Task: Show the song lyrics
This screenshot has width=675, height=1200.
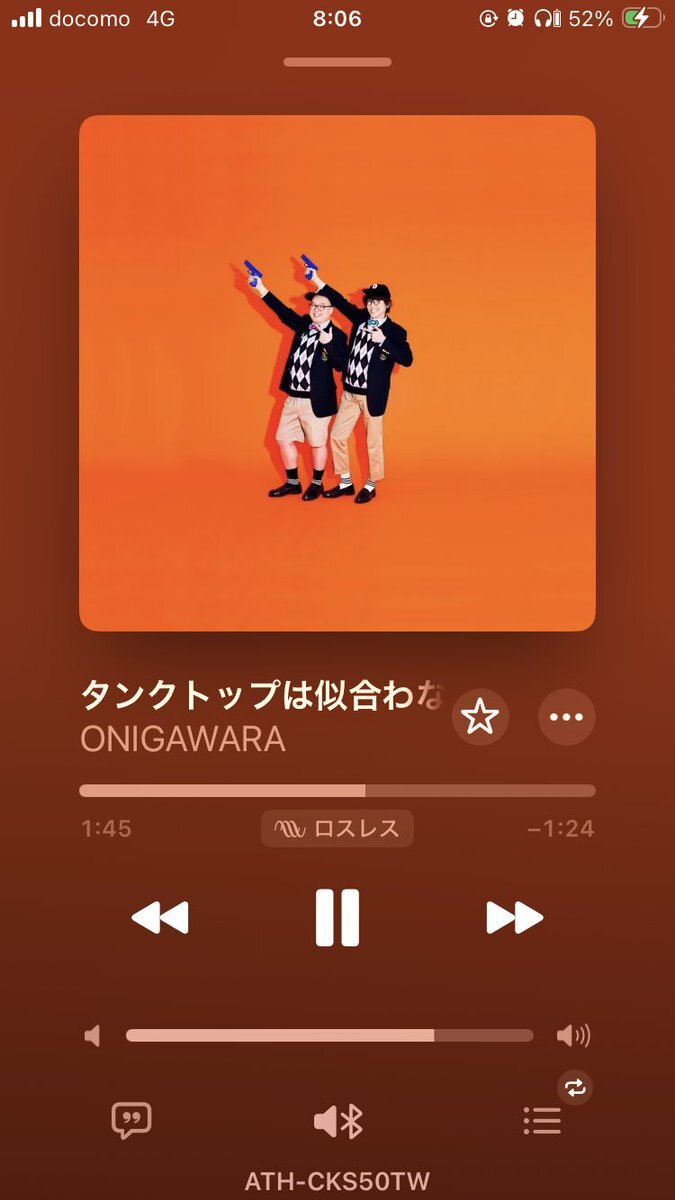Action: tap(131, 1120)
